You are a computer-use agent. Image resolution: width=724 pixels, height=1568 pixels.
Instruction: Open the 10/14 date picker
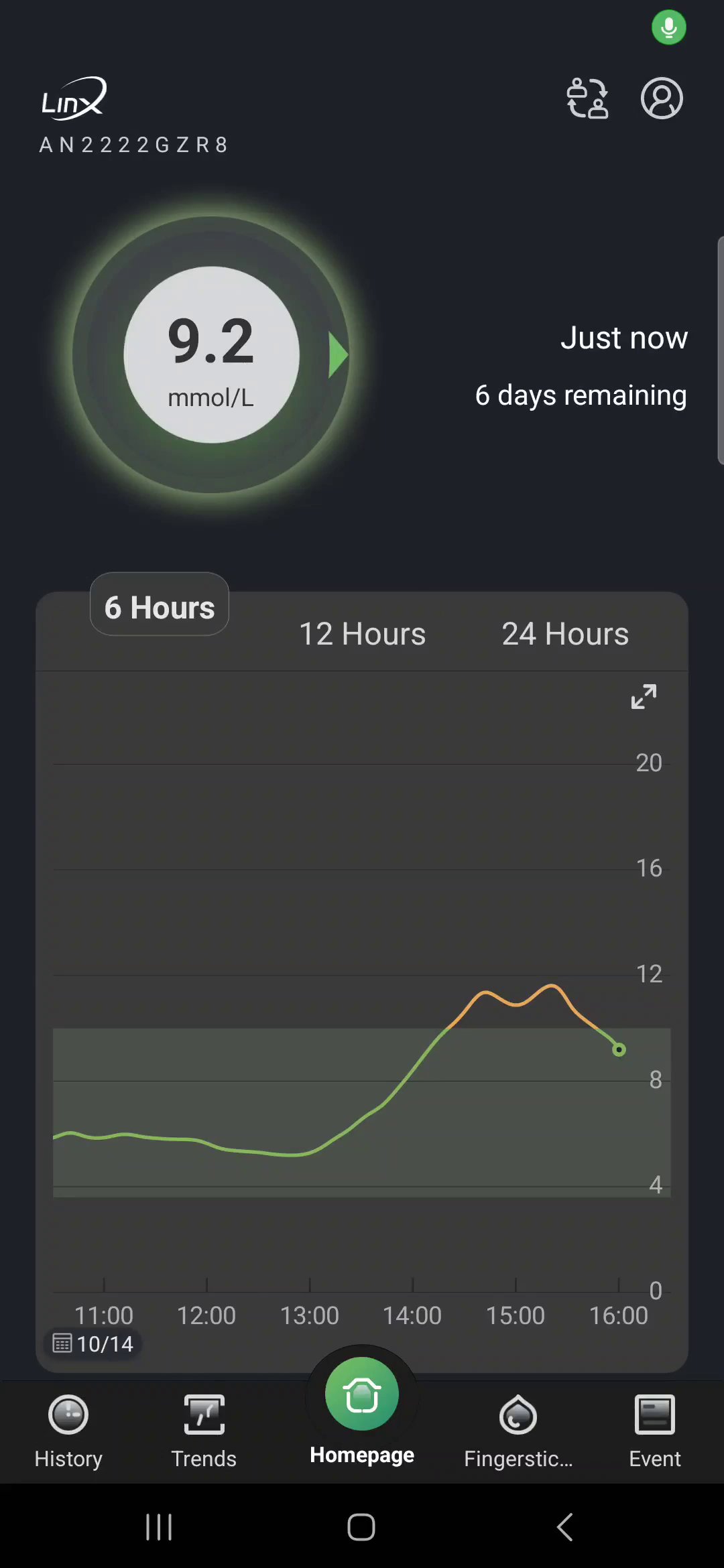(x=94, y=1344)
